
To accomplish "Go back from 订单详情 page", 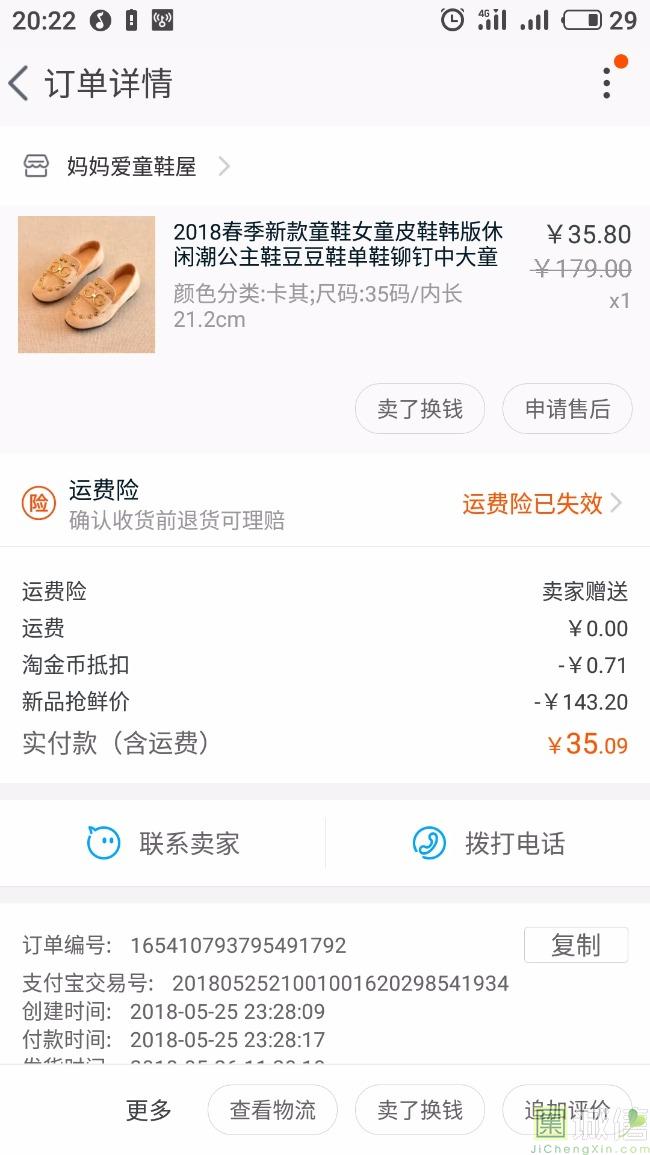I will (20, 83).
